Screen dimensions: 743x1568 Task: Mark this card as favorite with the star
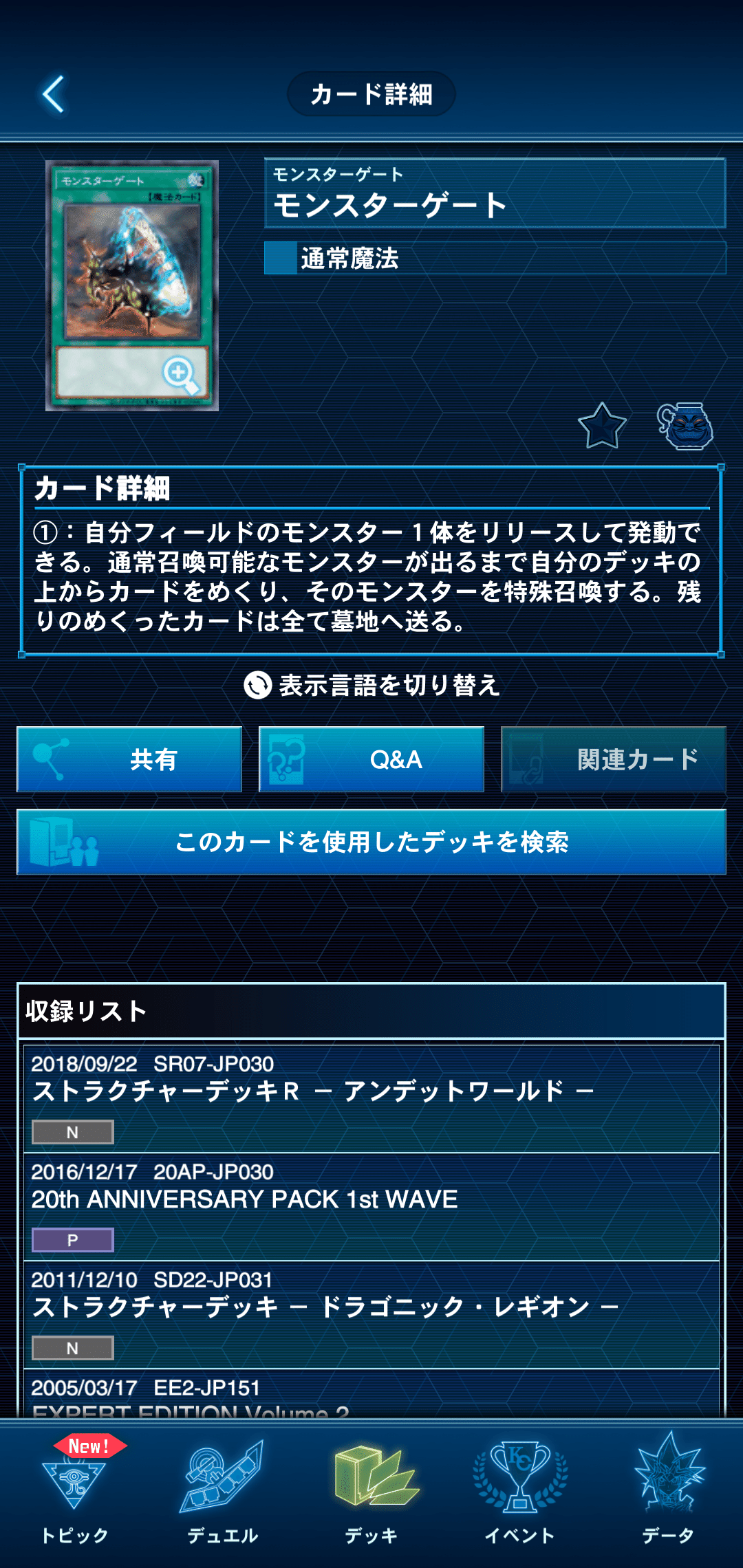tap(602, 426)
